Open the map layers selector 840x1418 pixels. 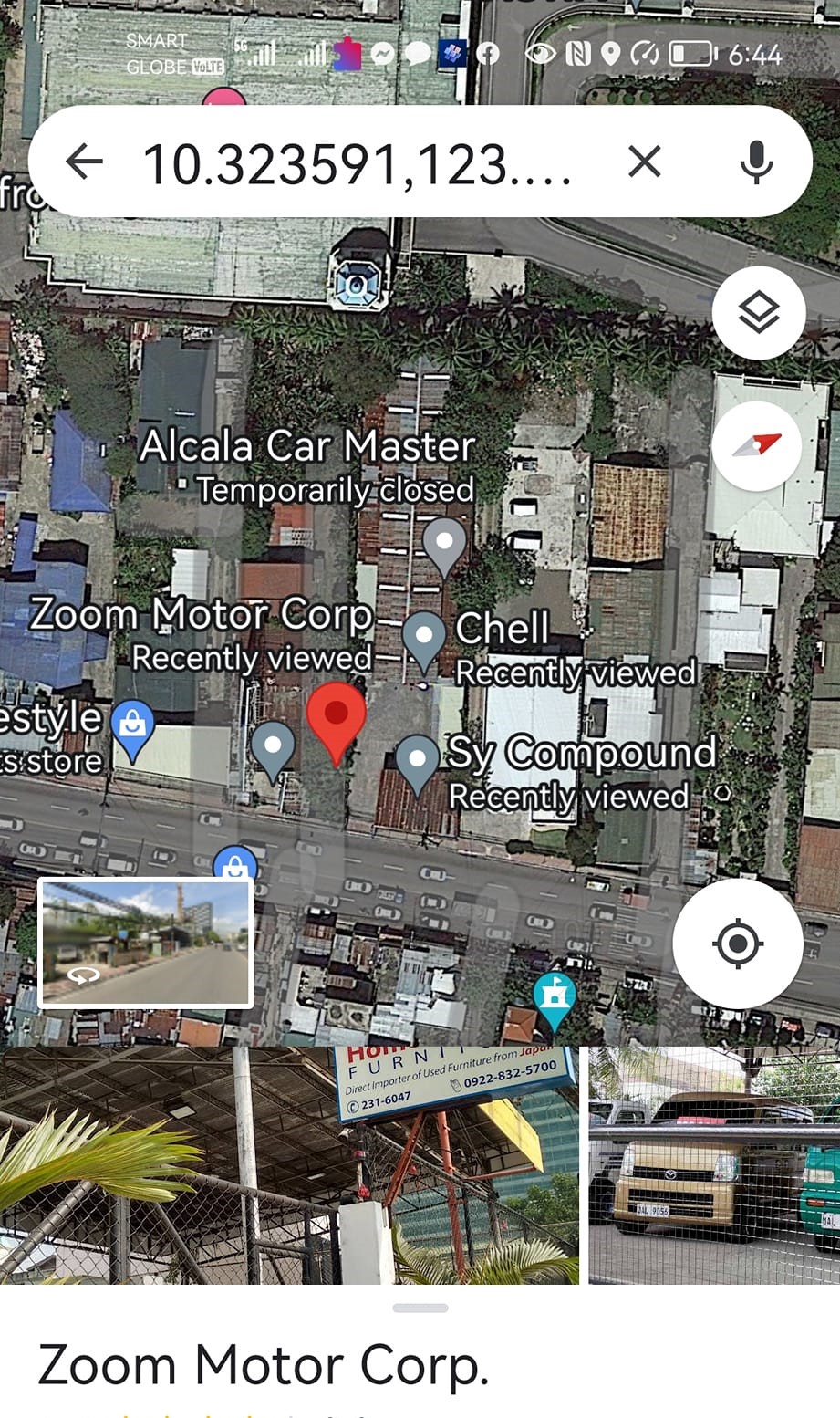(x=758, y=313)
